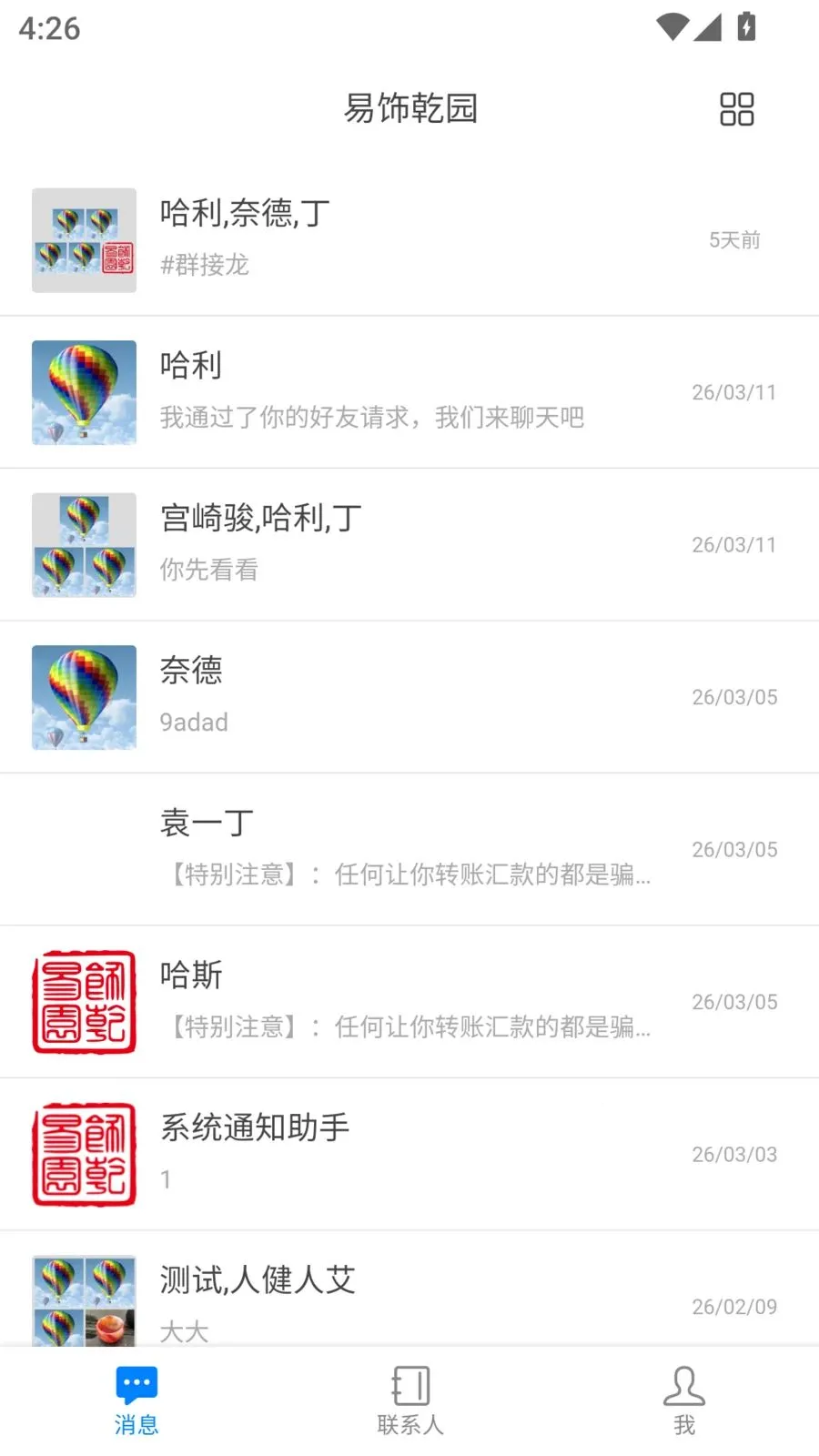
Task: Open the 系统通知助手 conversation
Action: pos(409,1153)
